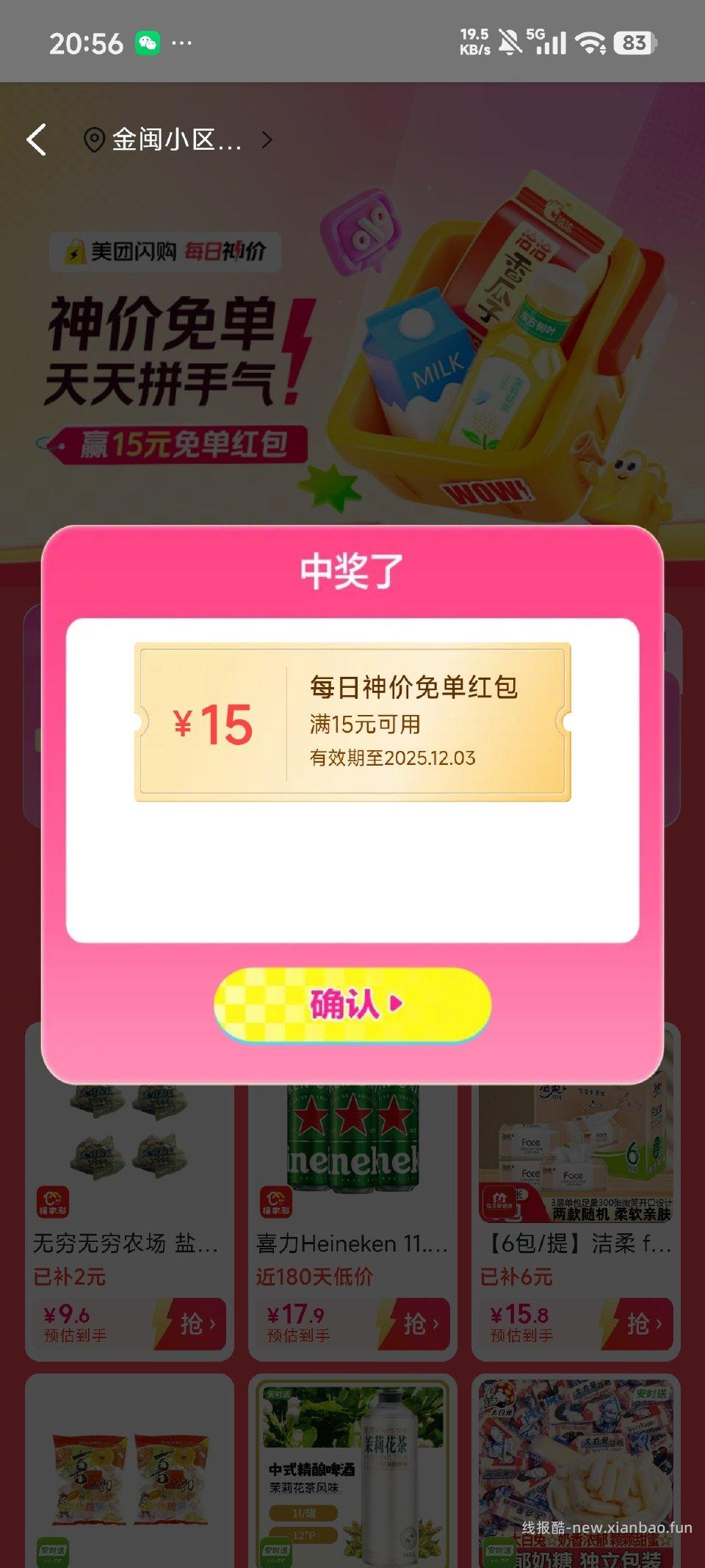Grab the 无穷农场 ¥9.6 deal
705x1568 pixels.
tap(191, 1324)
